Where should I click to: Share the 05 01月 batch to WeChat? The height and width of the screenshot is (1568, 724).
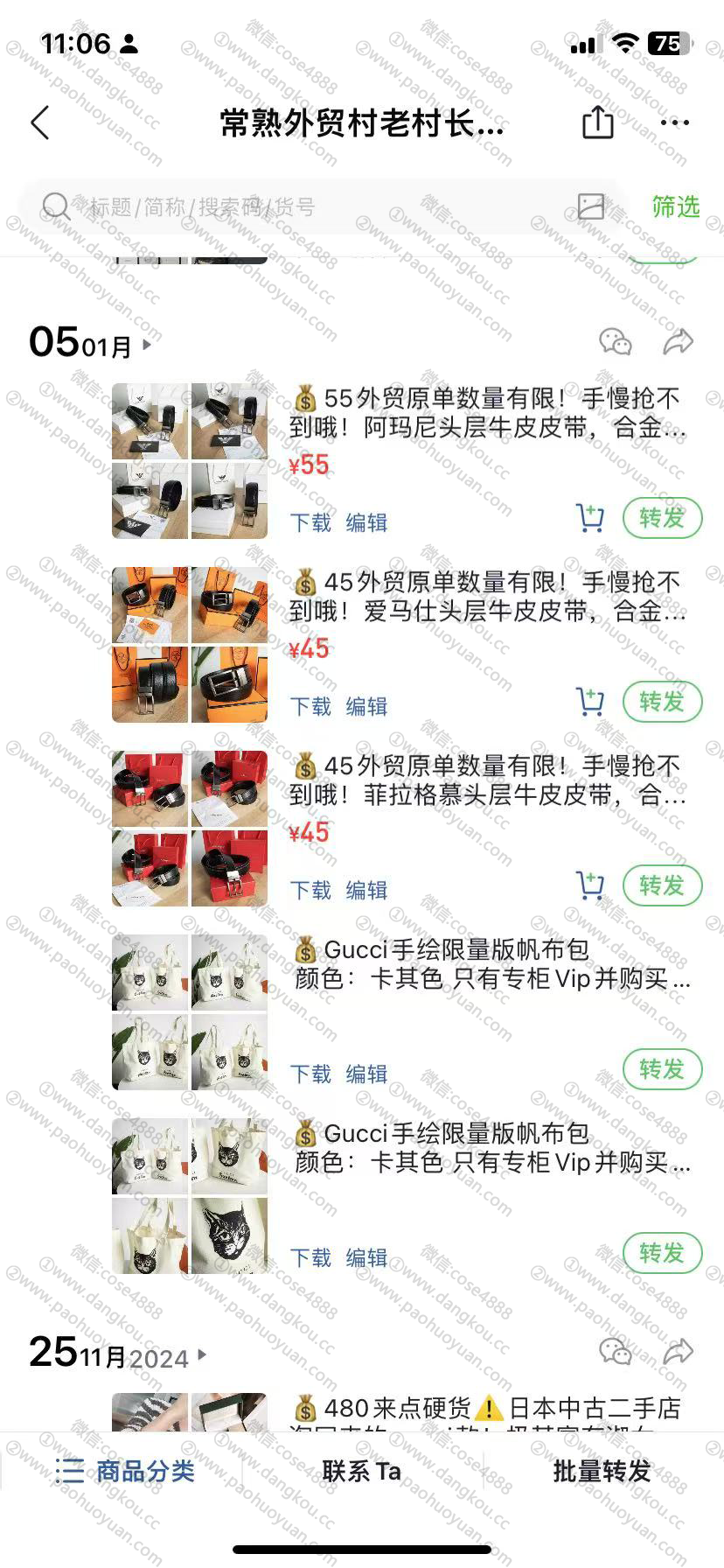click(616, 342)
